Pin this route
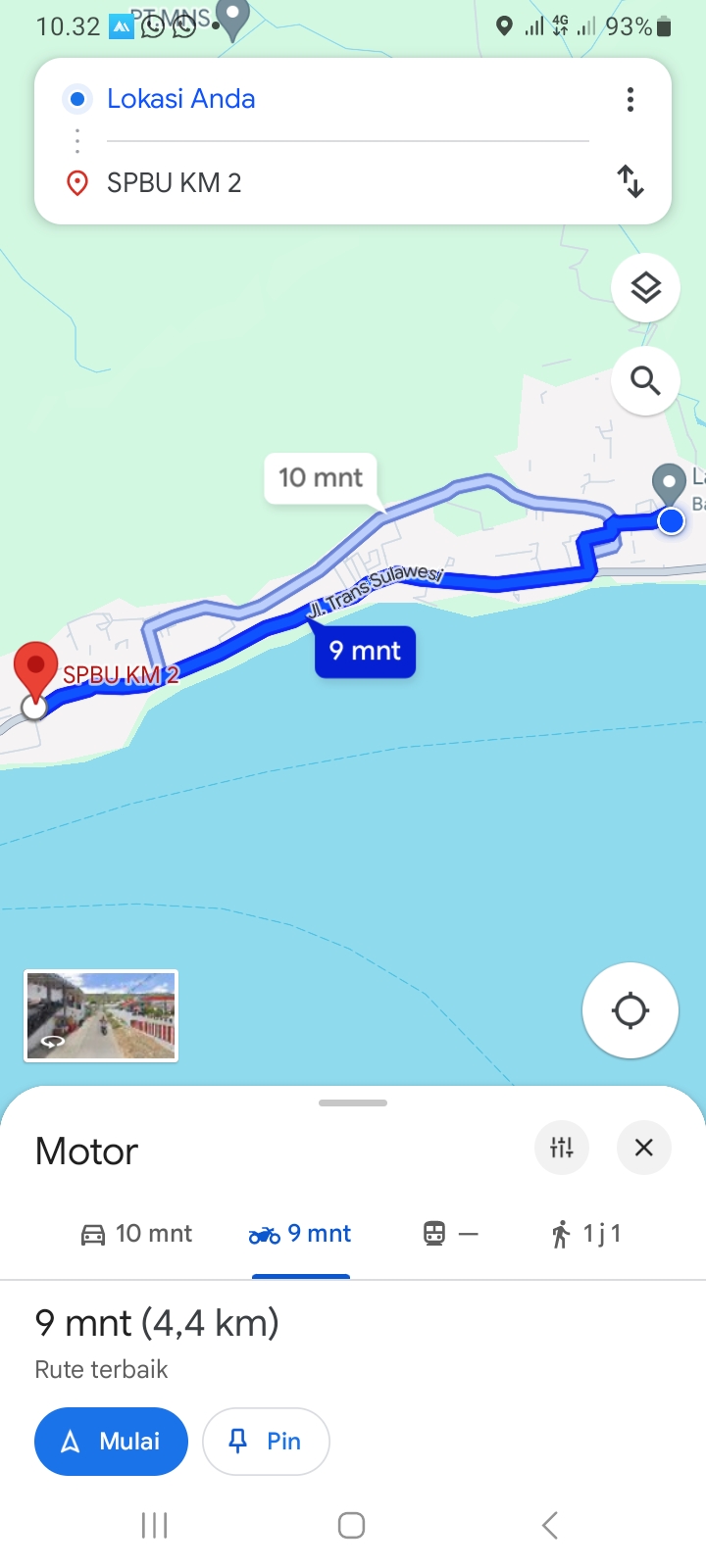706x1568 pixels. coord(266,1442)
